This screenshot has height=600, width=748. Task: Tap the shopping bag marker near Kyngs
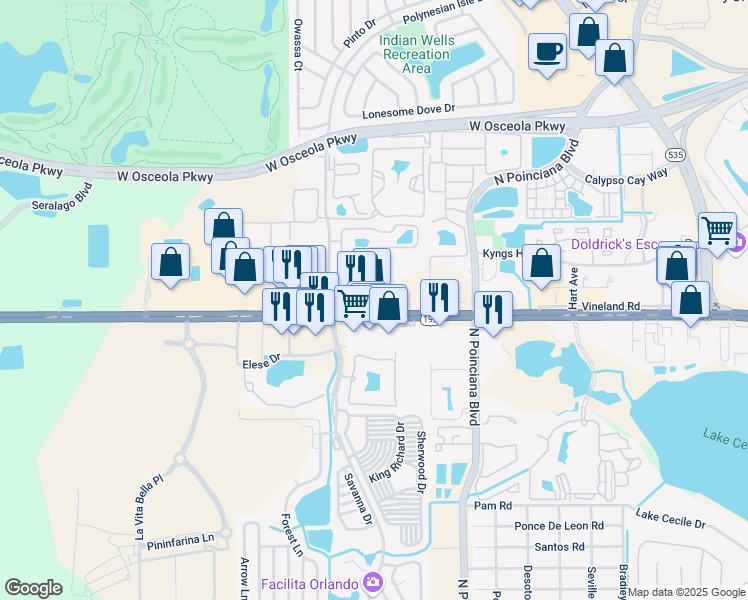click(541, 264)
